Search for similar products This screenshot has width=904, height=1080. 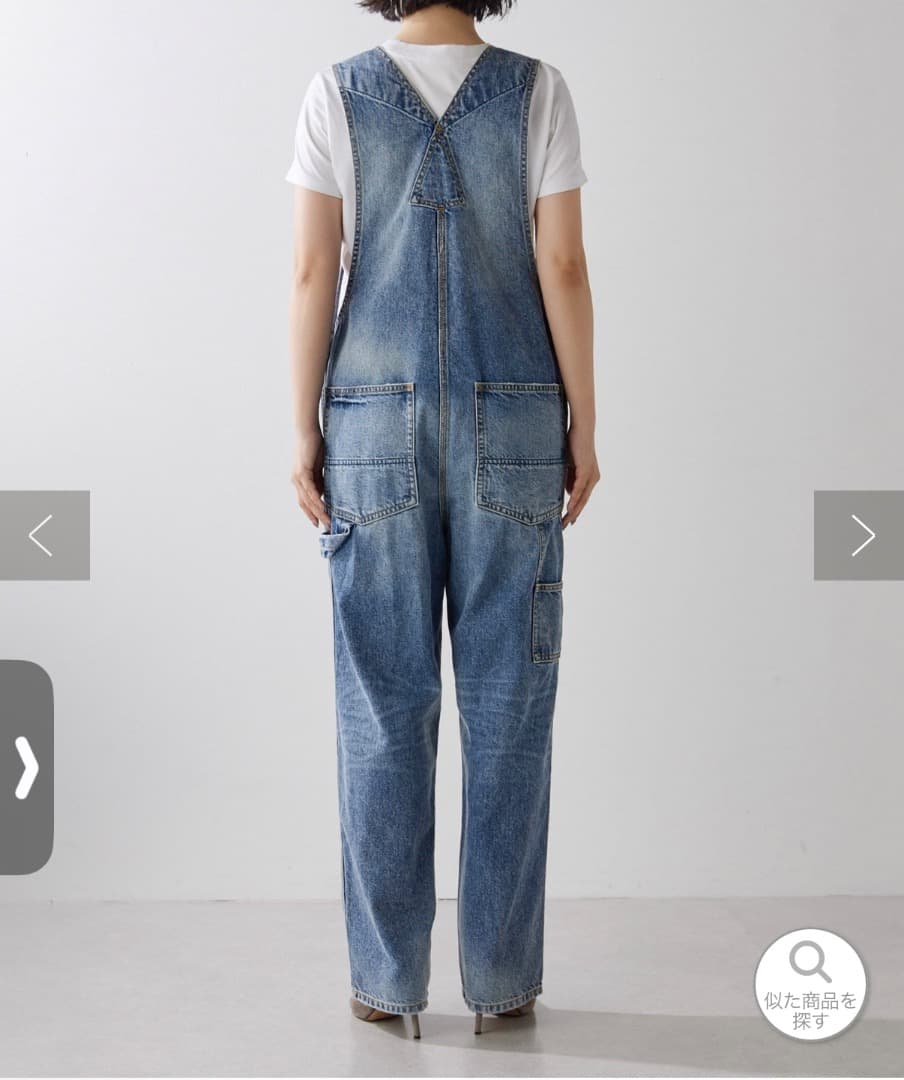coord(810,985)
